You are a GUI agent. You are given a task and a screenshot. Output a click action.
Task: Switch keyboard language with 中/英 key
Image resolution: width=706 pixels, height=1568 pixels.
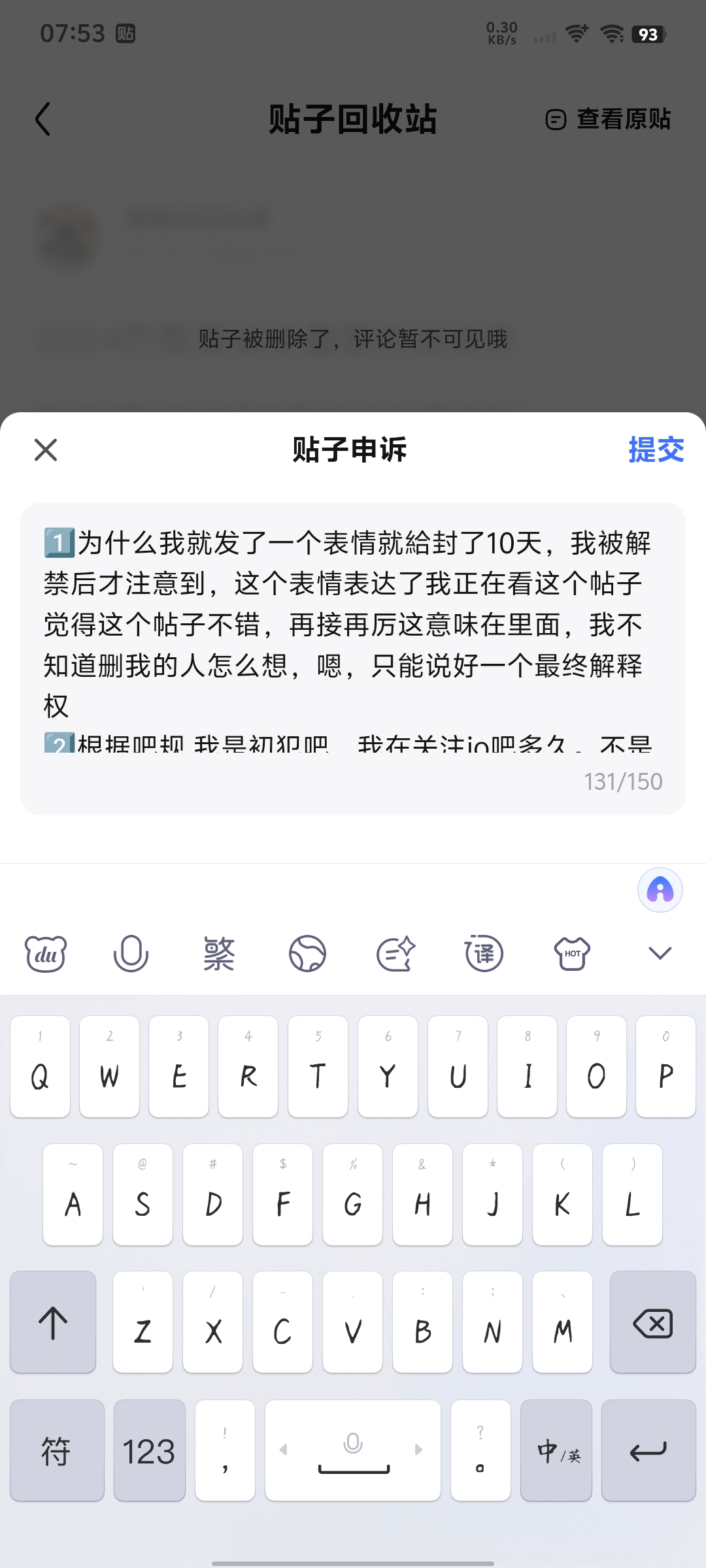pyautogui.click(x=556, y=1452)
